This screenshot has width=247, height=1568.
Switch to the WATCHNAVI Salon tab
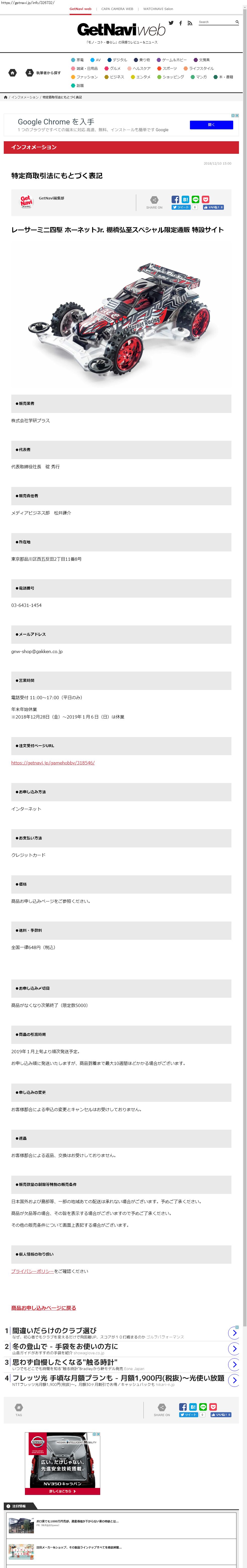tap(158, 9)
